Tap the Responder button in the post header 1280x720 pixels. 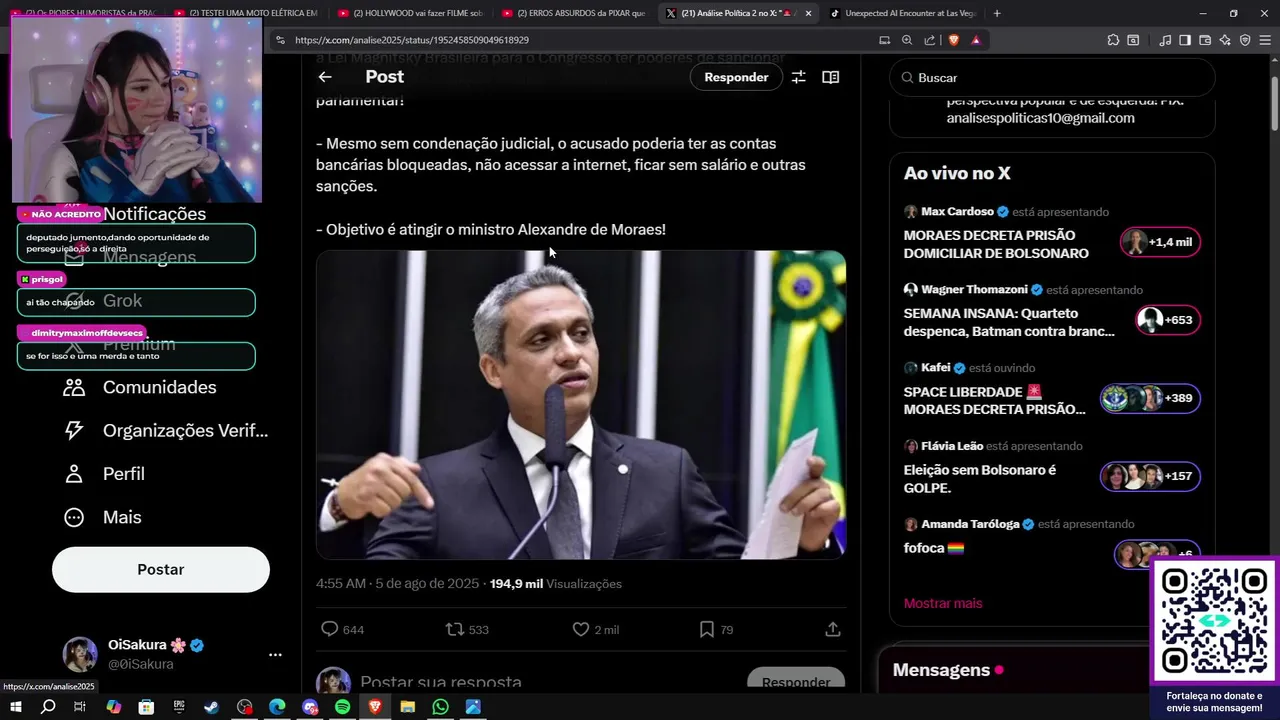click(736, 77)
